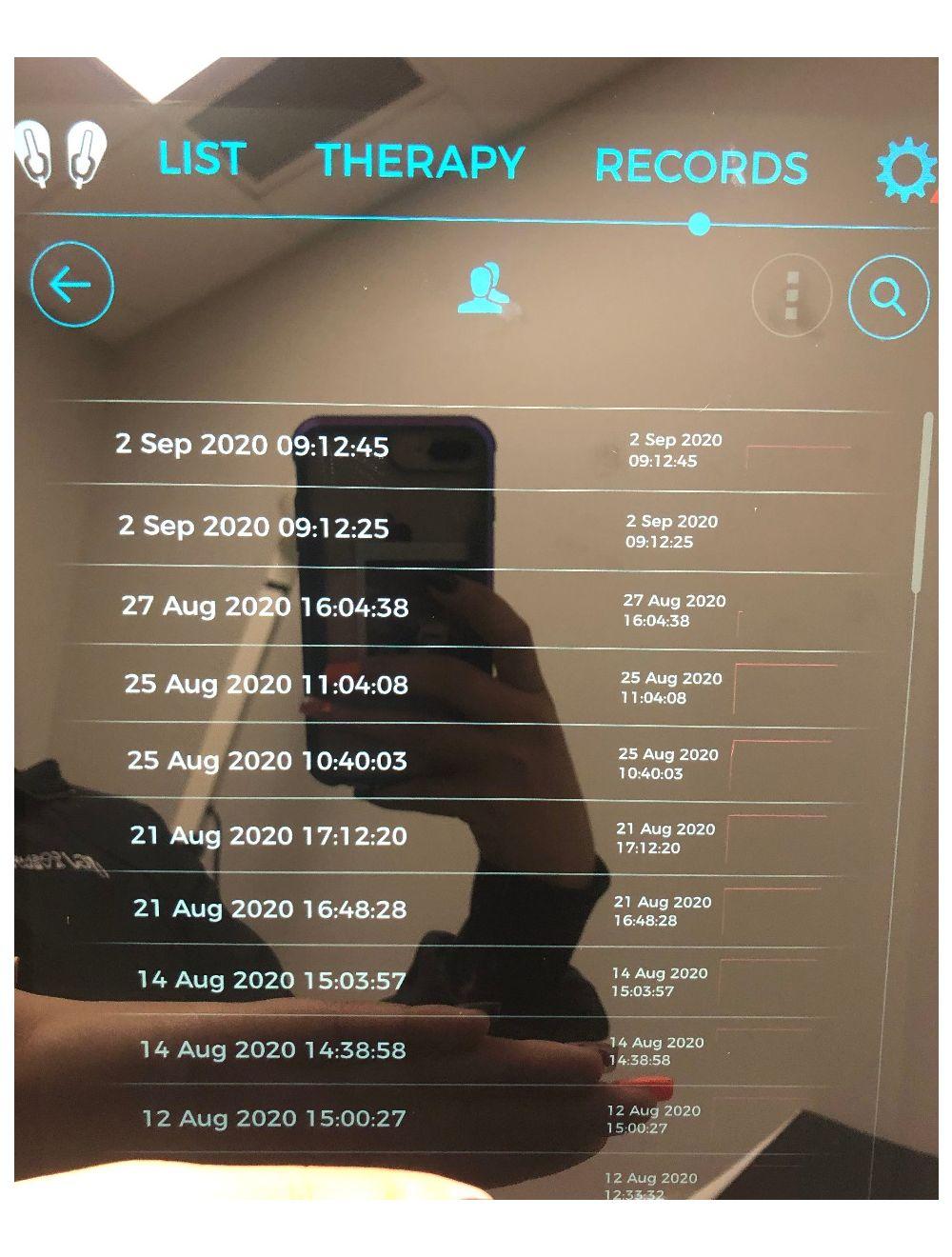
Task: Open record 14 Aug 2020 15:03:57
Action: 271,980
